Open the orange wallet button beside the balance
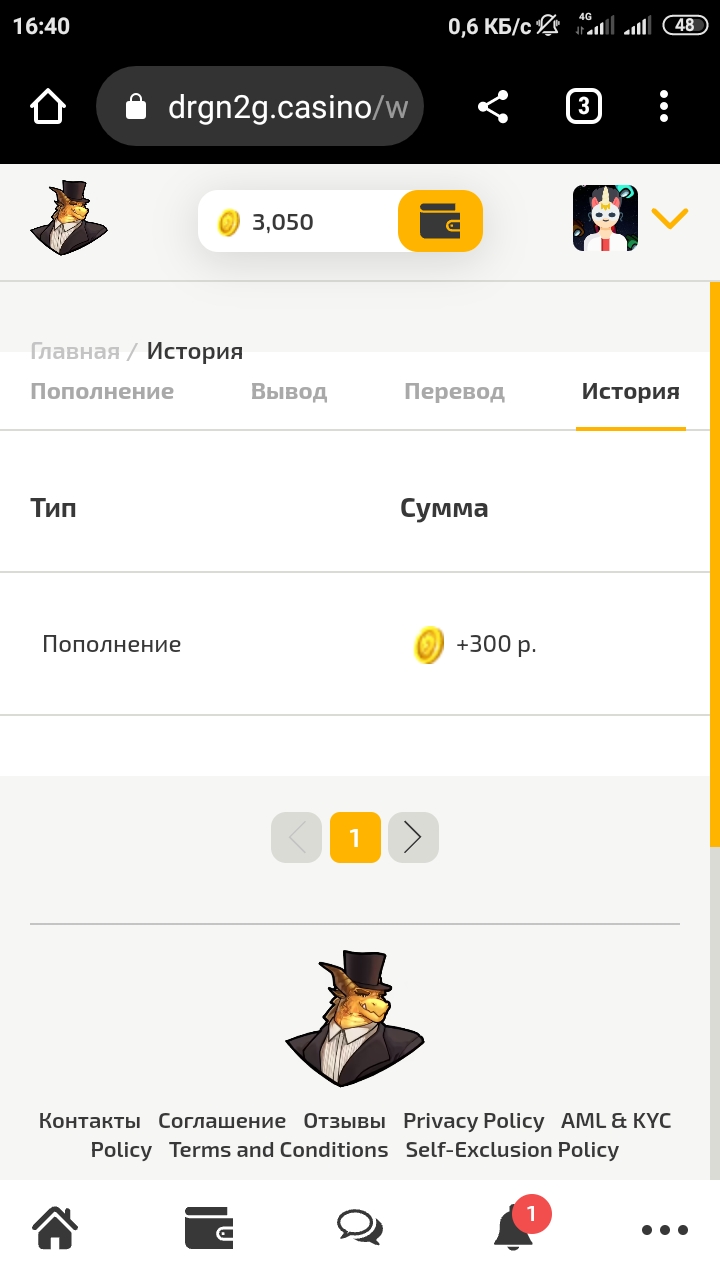The image size is (720, 1280). (x=440, y=221)
